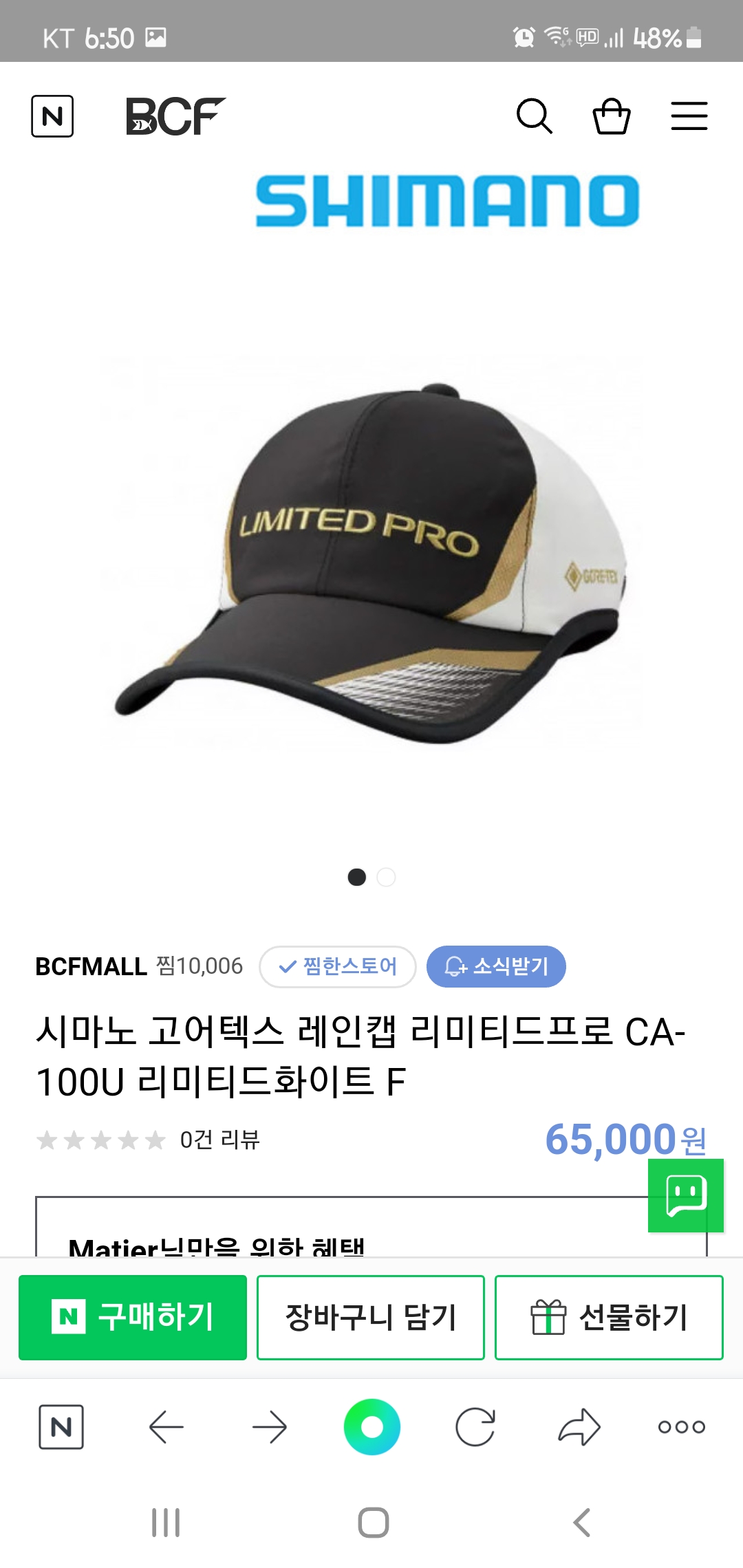Toggle the 찜한스토어 chip

point(337,966)
